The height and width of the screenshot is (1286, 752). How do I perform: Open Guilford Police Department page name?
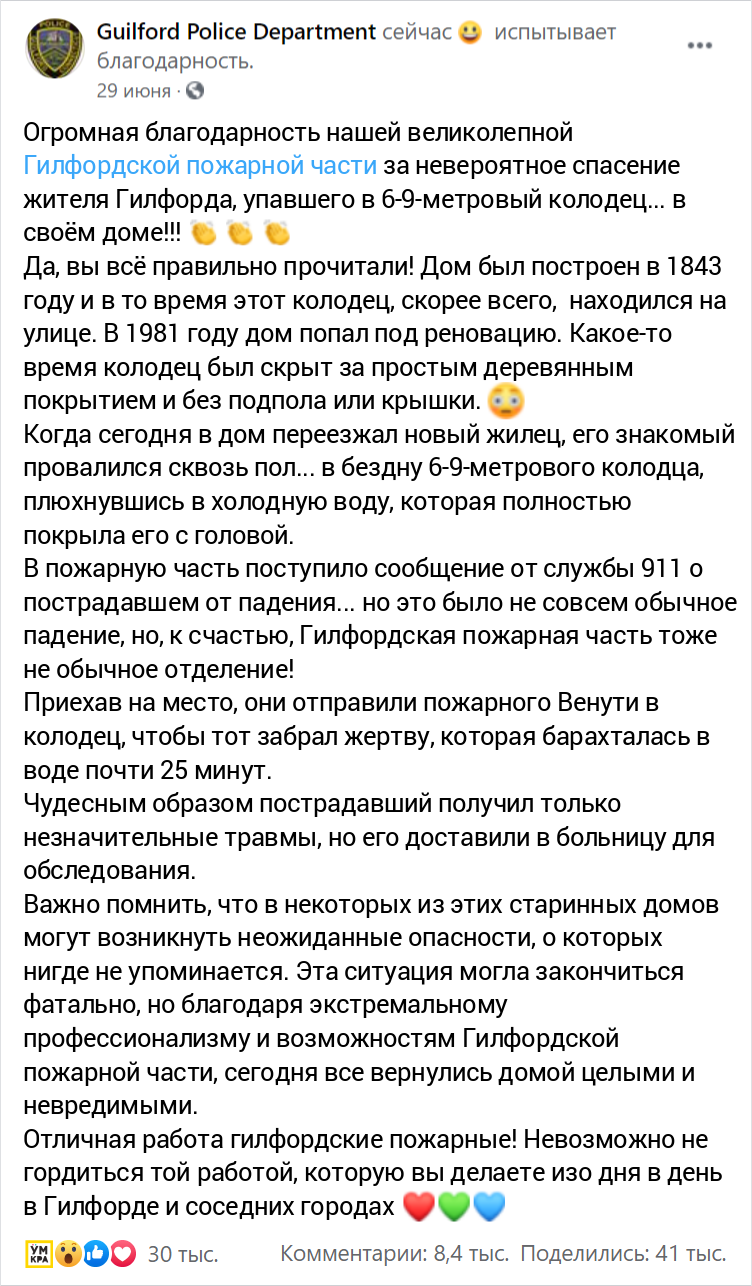237,32
